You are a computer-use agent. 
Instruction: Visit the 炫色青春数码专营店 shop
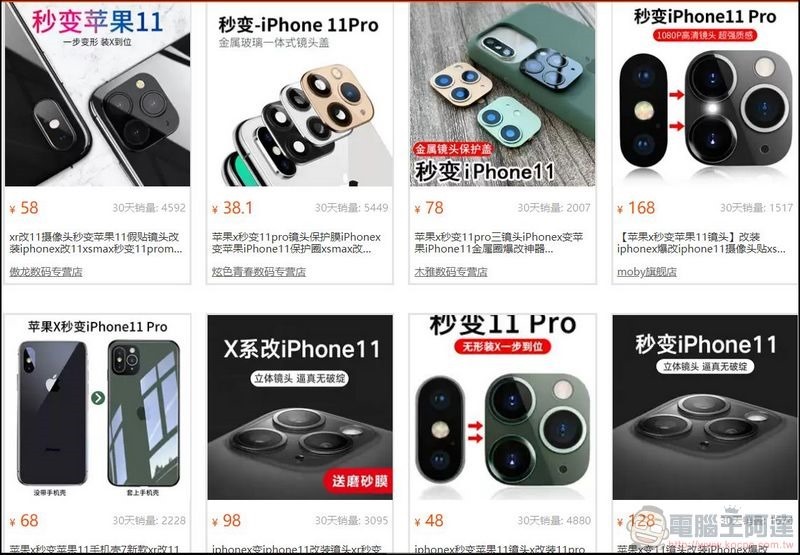point(258,272)
